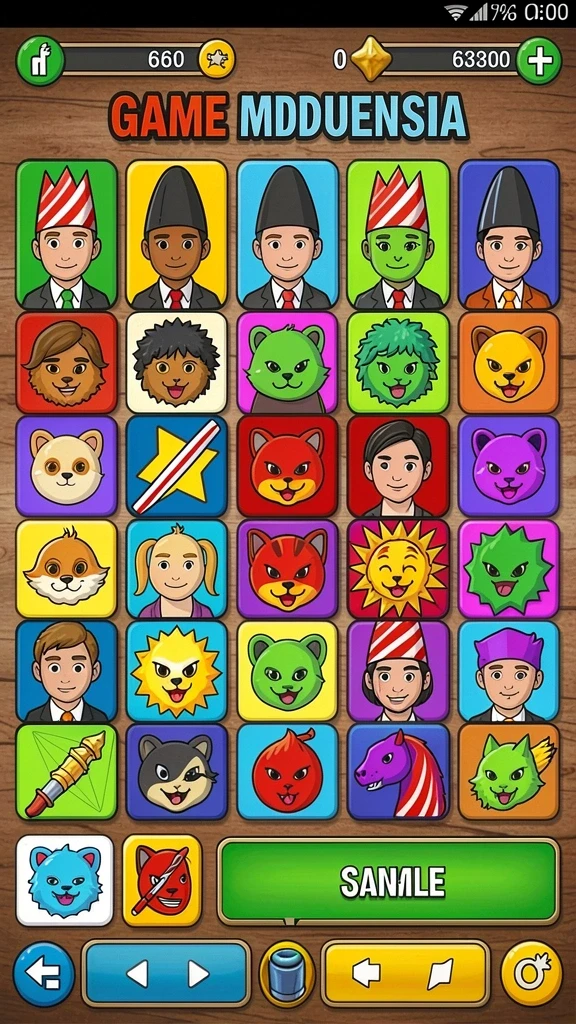Tap the green plus button beside 63300

[x=539, y=61]
